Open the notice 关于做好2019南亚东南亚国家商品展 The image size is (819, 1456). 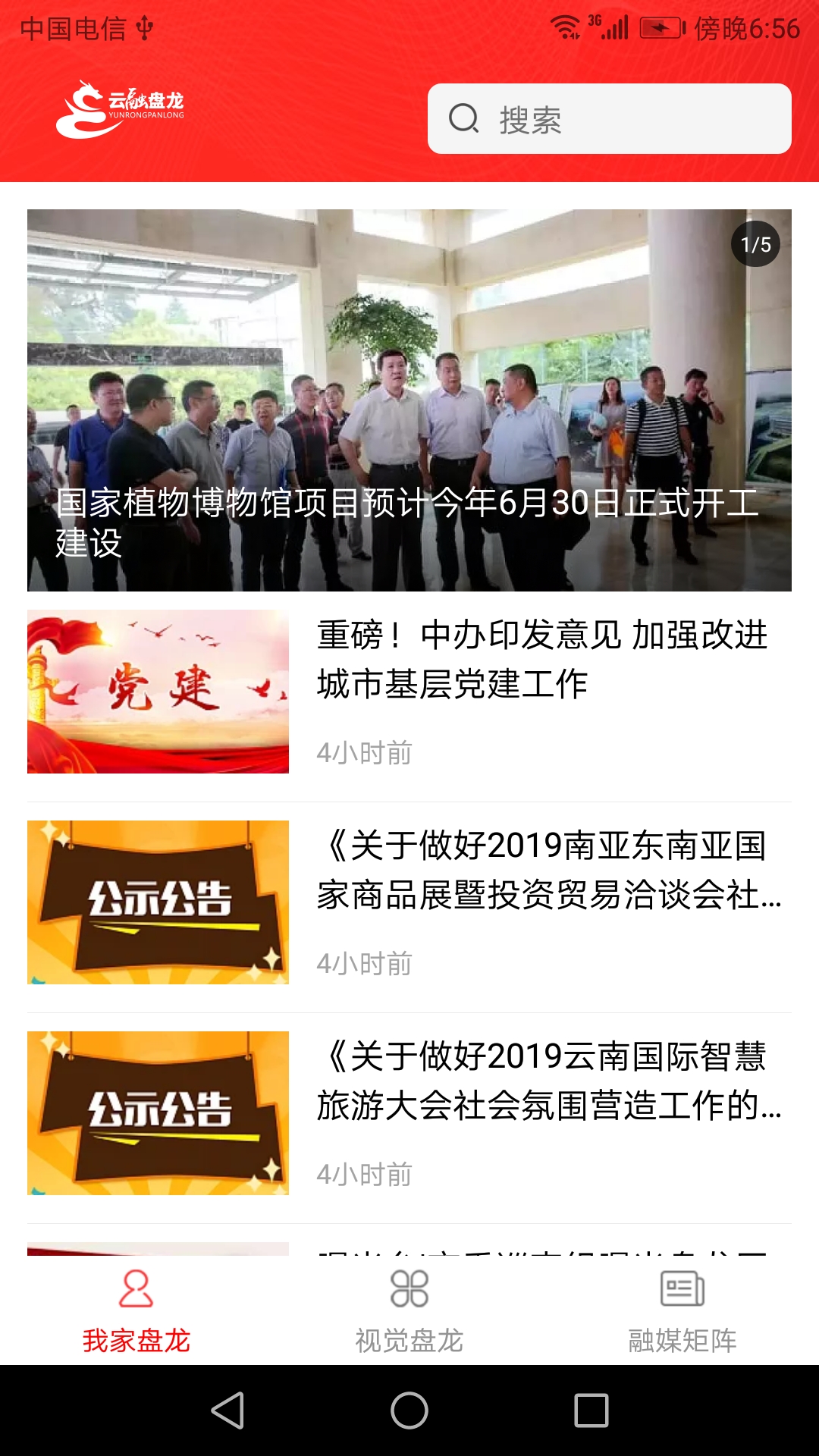pyautogui.click(x=548, y=871)
